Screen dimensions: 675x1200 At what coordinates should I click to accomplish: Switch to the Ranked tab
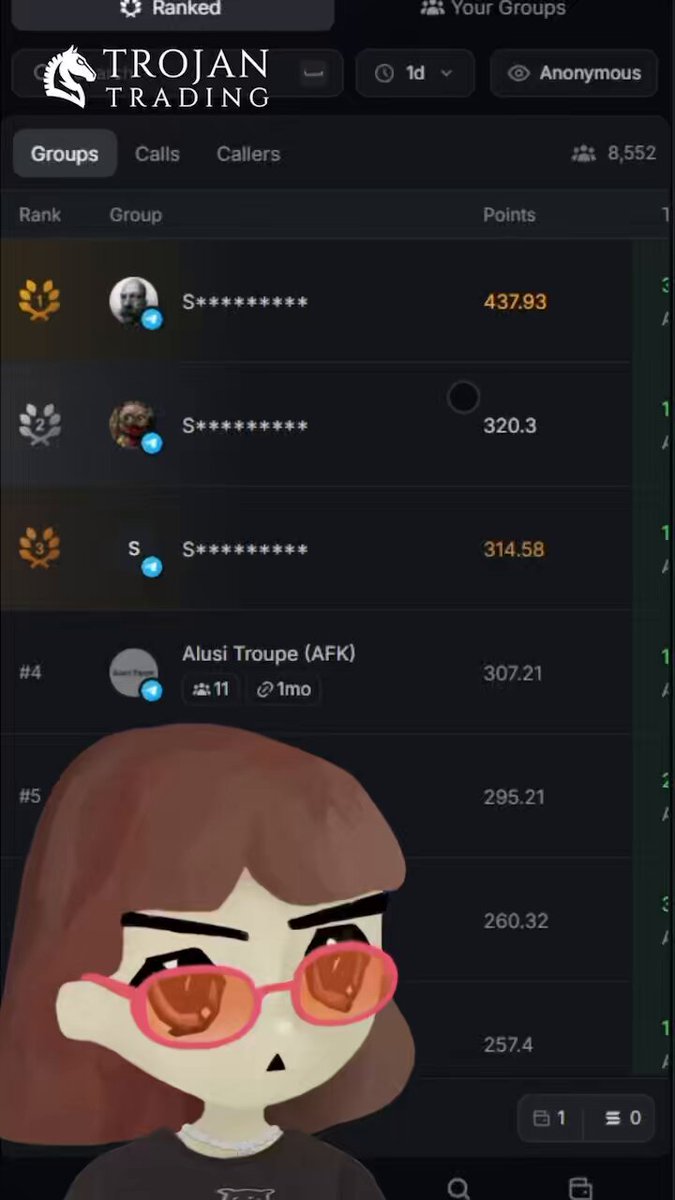pos(172,12)
